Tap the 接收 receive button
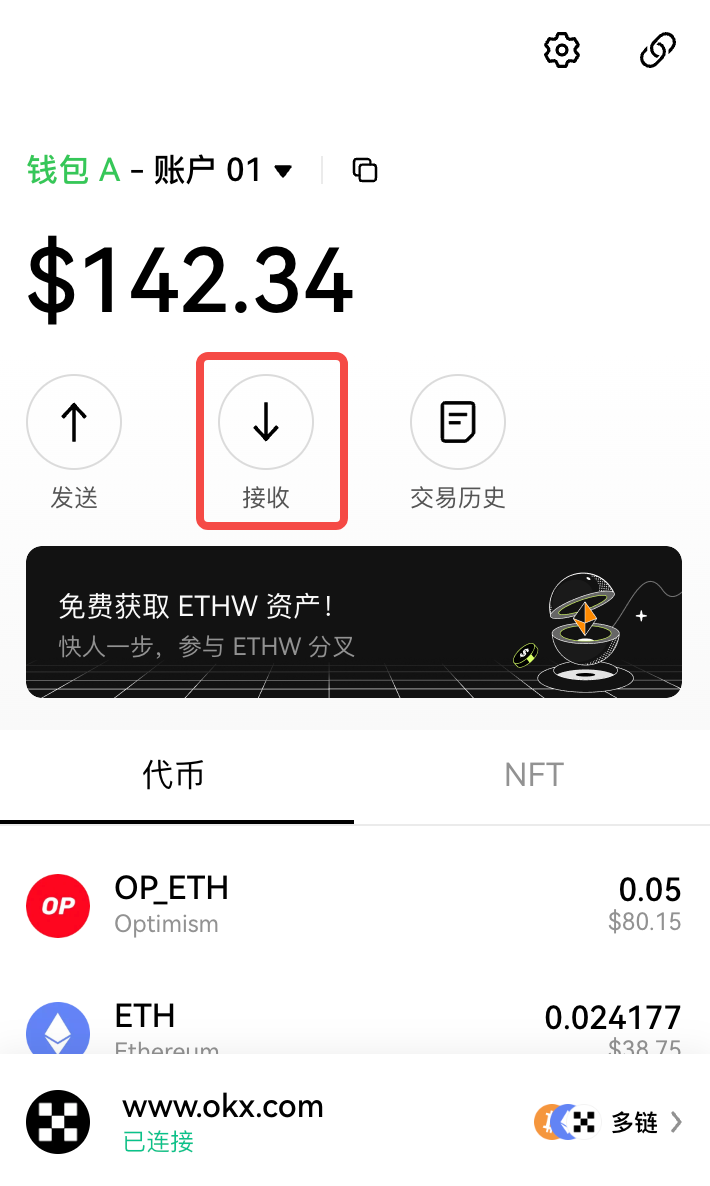The image size is (710, 1186). [266, 423]
